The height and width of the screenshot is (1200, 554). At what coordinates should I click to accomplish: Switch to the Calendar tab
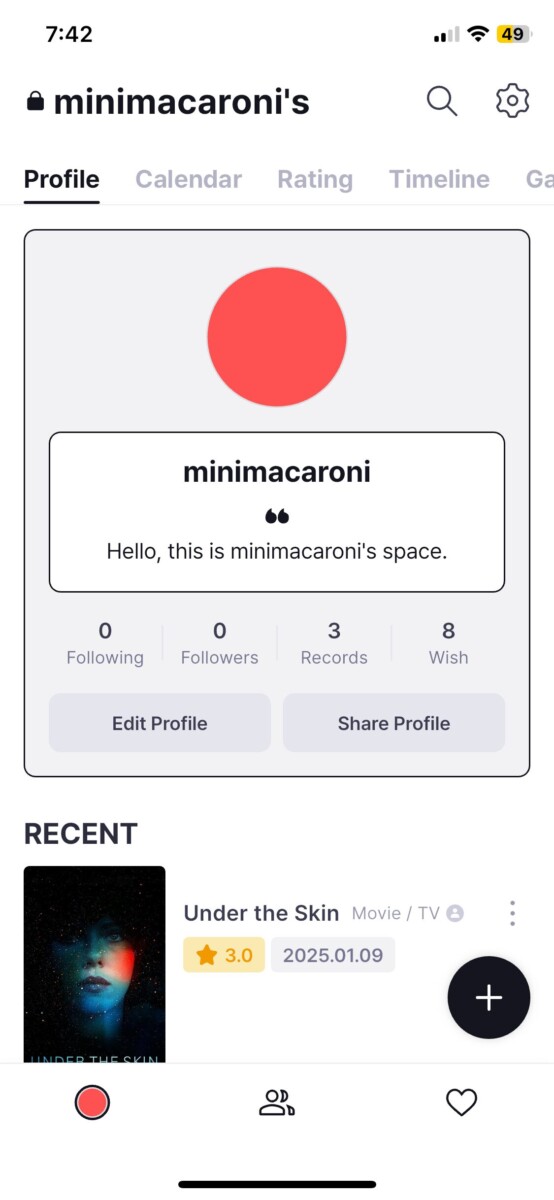(x=188, y=179)
